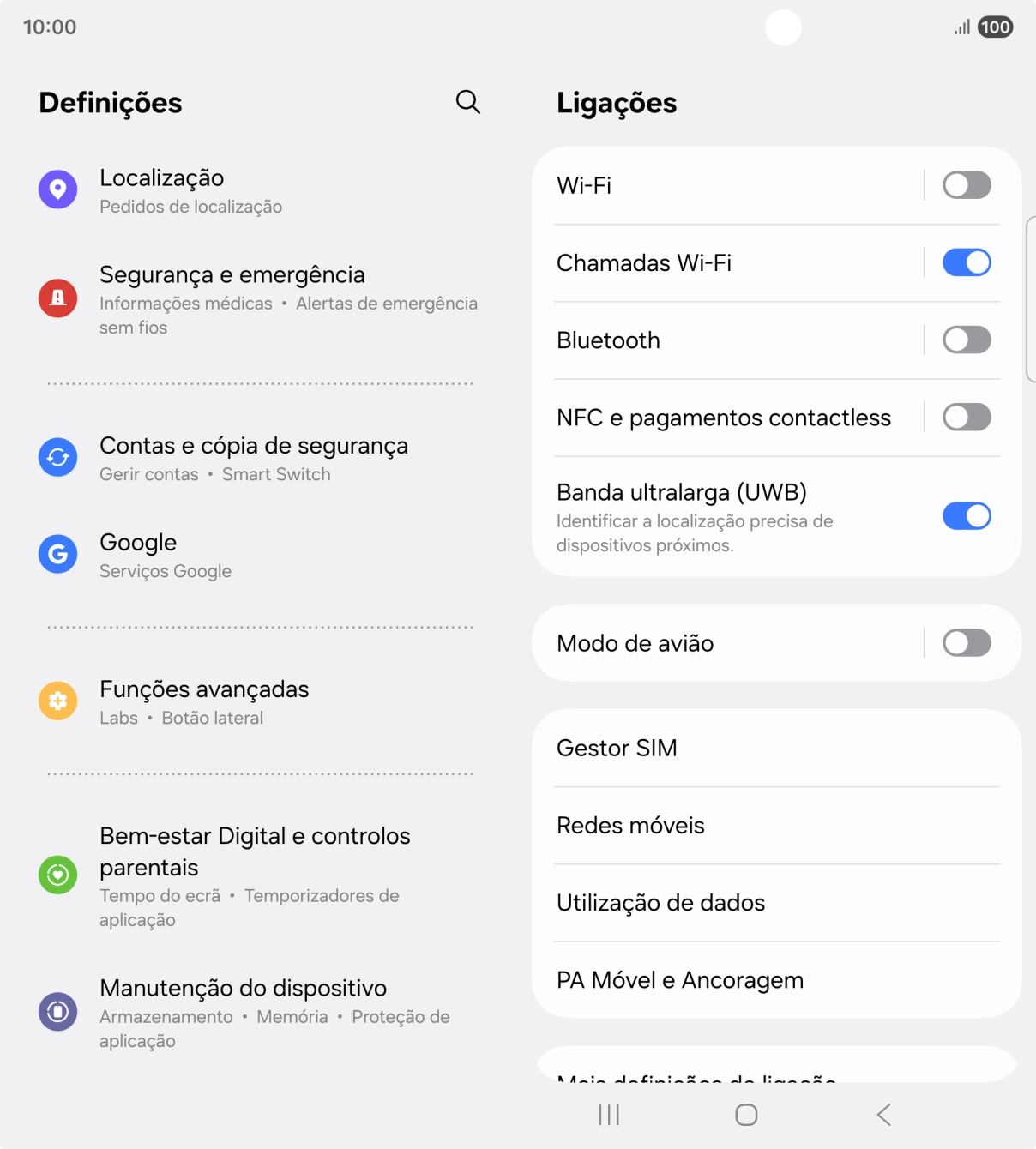
Task: Open Manutenção do dispositivo via its shield icon
Action: (57, 1011)
